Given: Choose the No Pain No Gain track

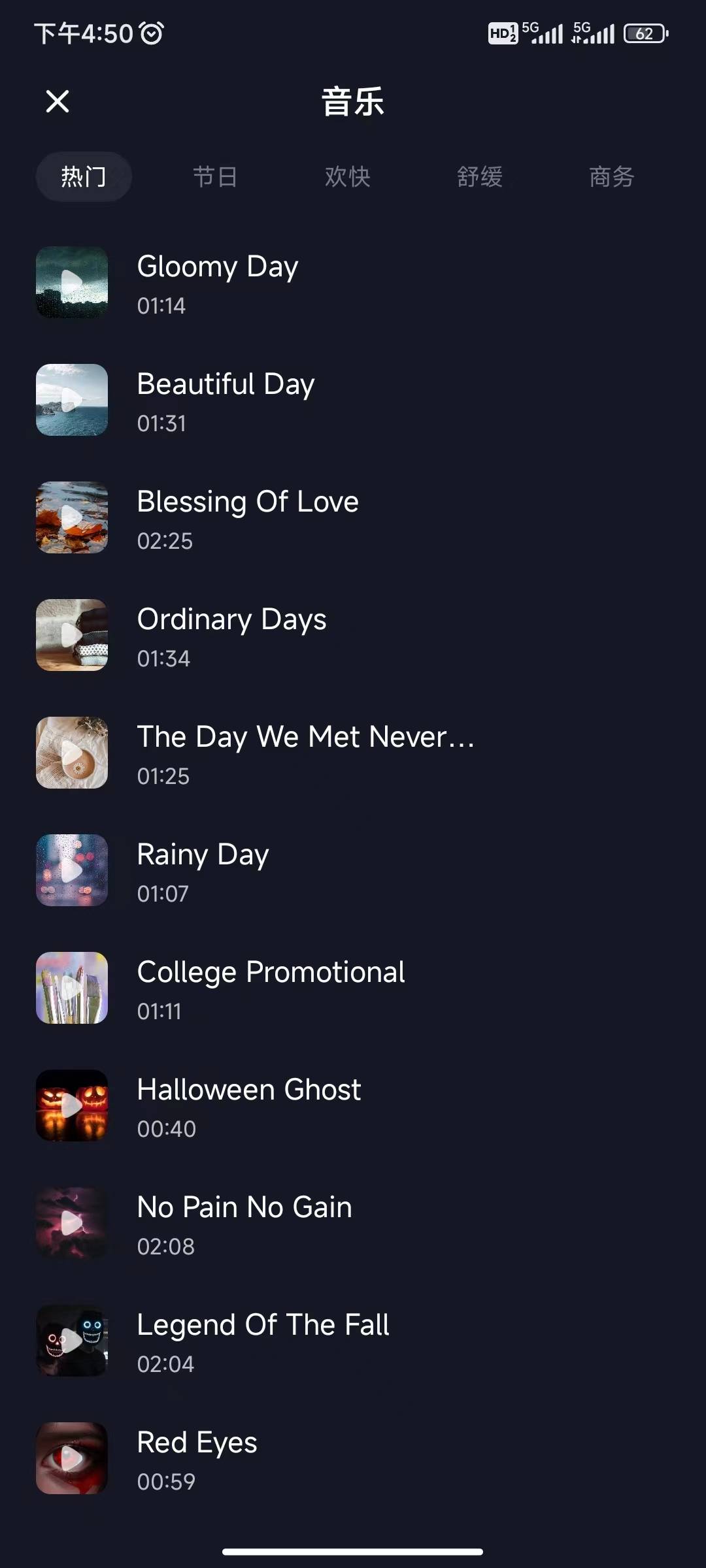Looking at the screenshot, I should (x=244, y=1207).
